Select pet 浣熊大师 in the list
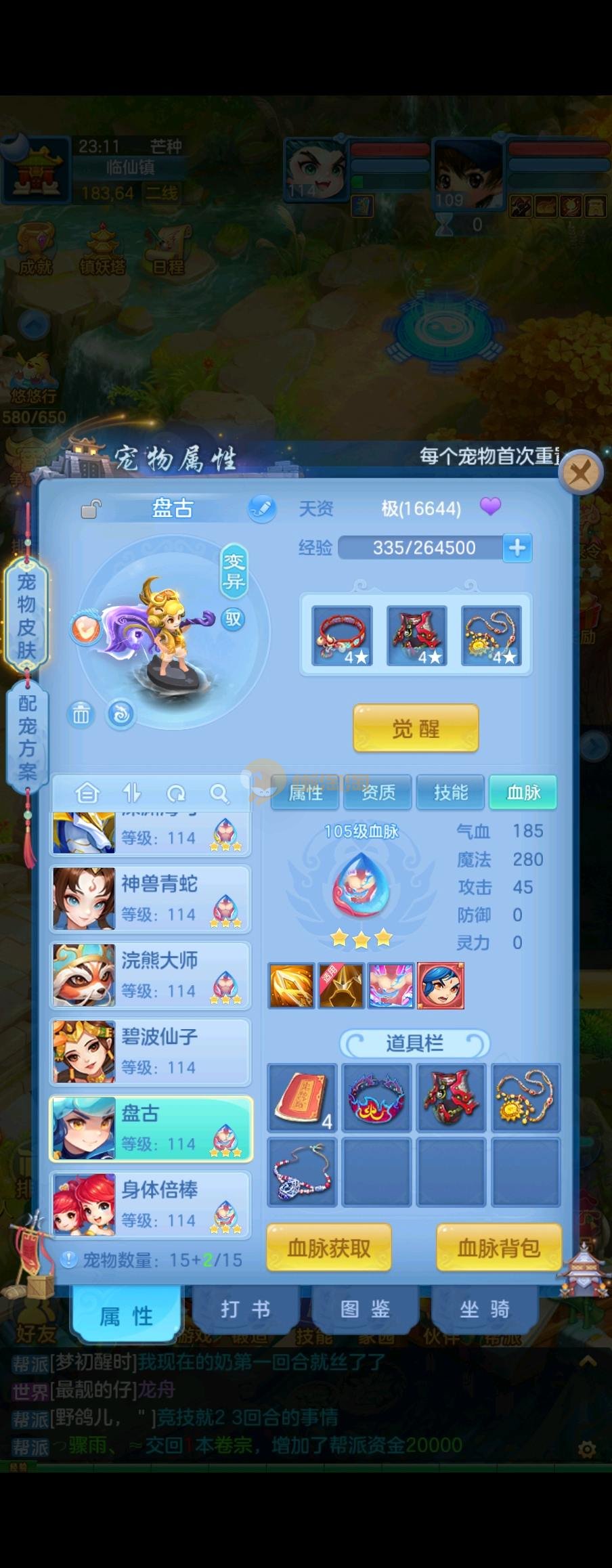612x1568 pixels. pyautogui.click(x=151, y=975)
